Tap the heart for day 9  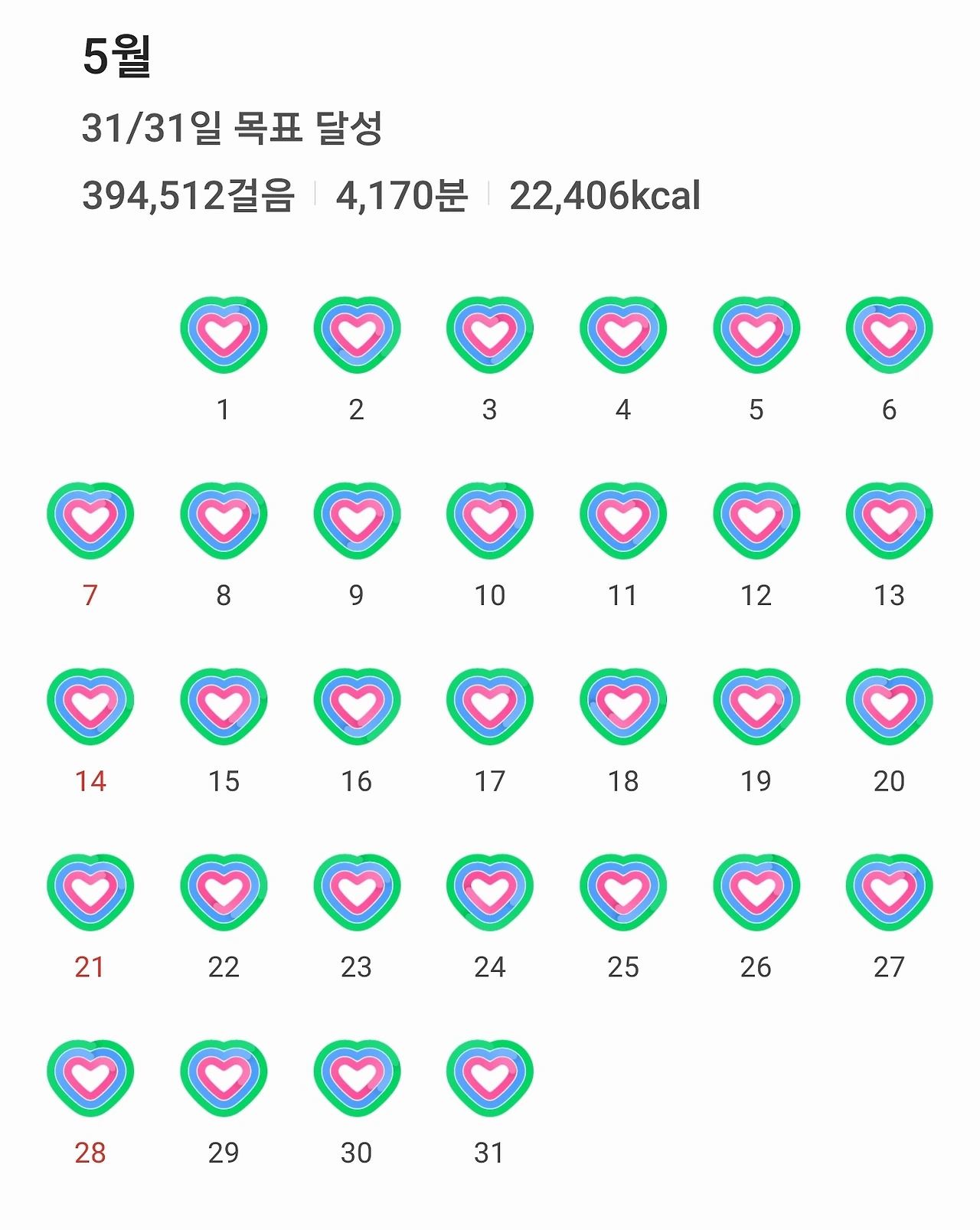click(x=357, y=520)
